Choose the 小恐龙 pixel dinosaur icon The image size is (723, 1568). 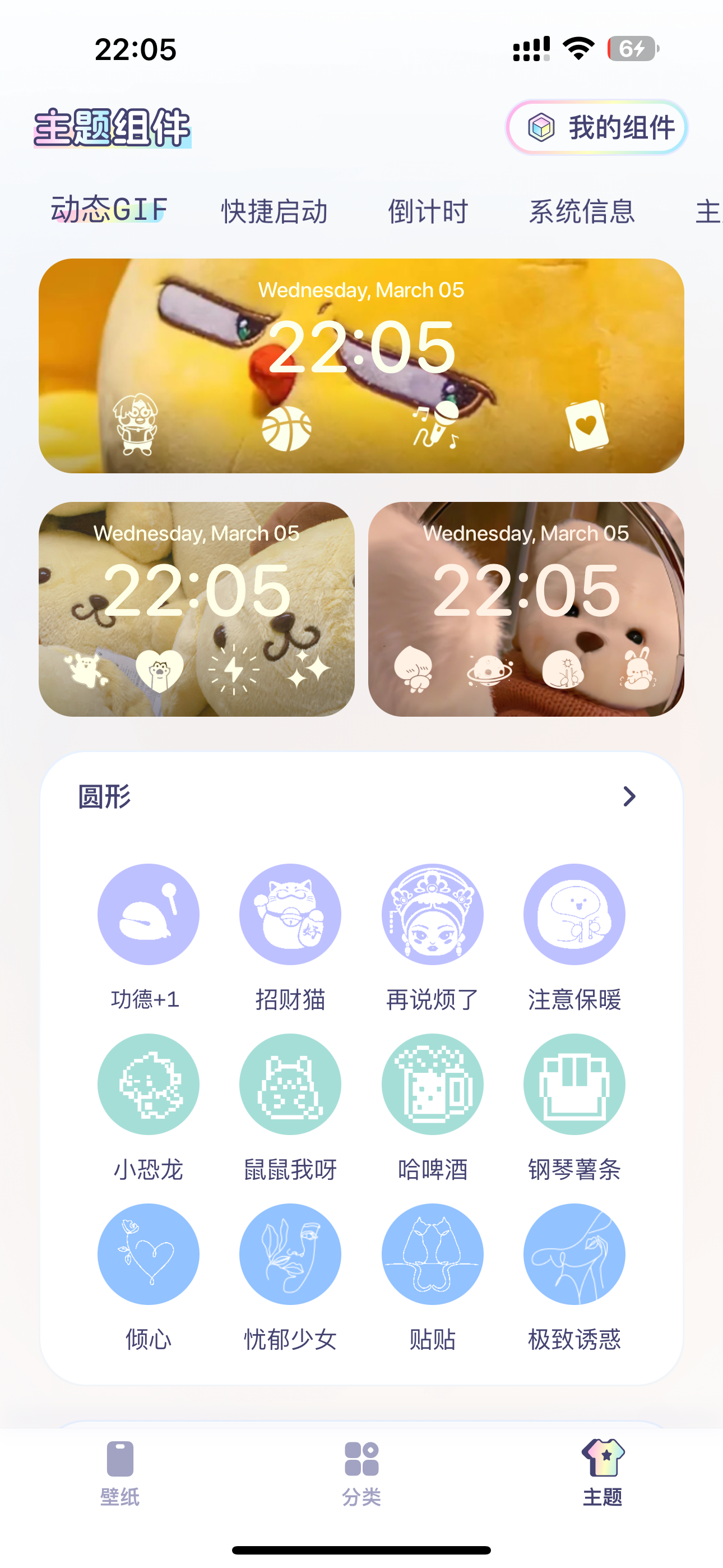click(x=149, y=1084)
